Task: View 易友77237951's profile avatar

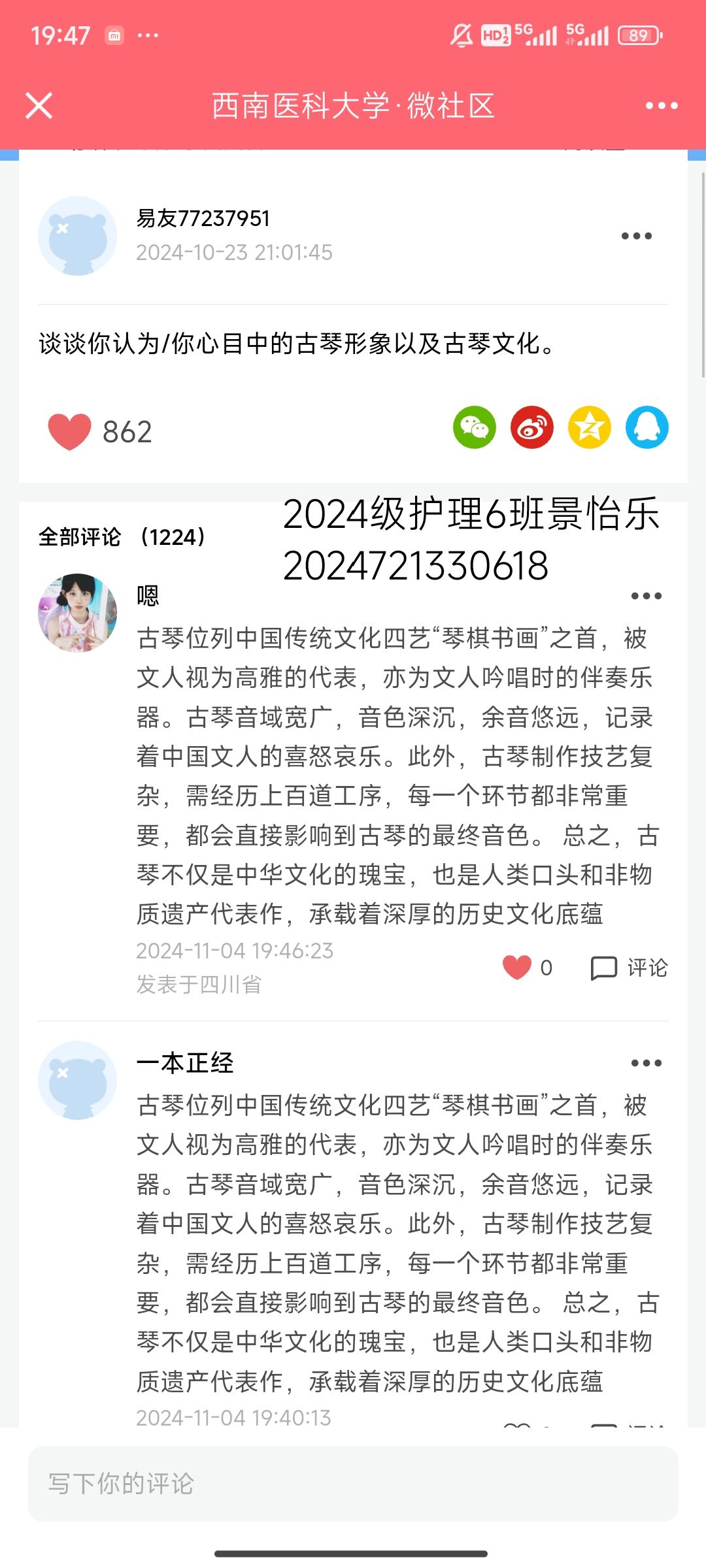Action: 78,236
